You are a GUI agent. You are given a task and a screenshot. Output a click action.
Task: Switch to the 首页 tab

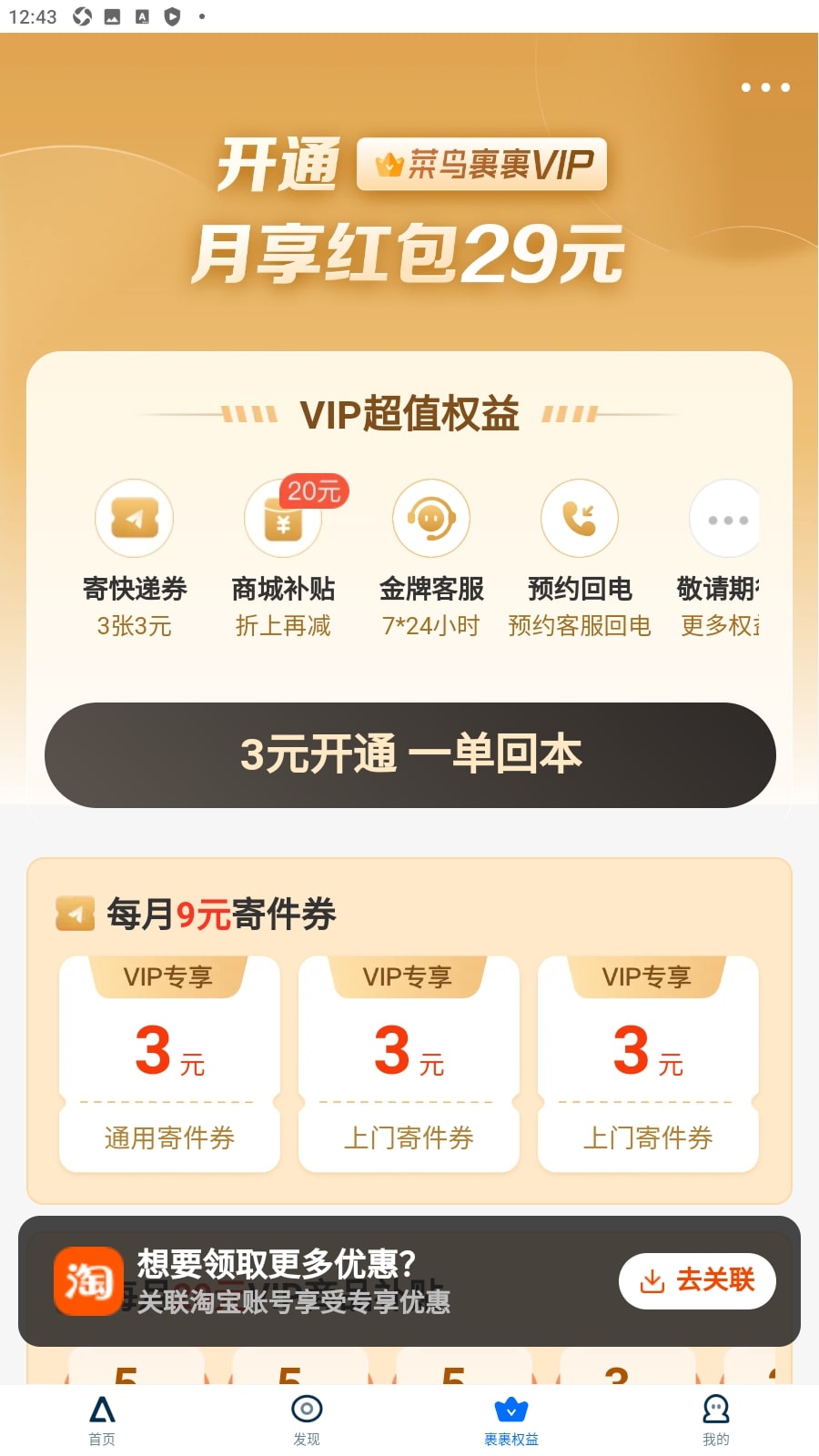click(102, 1420)
